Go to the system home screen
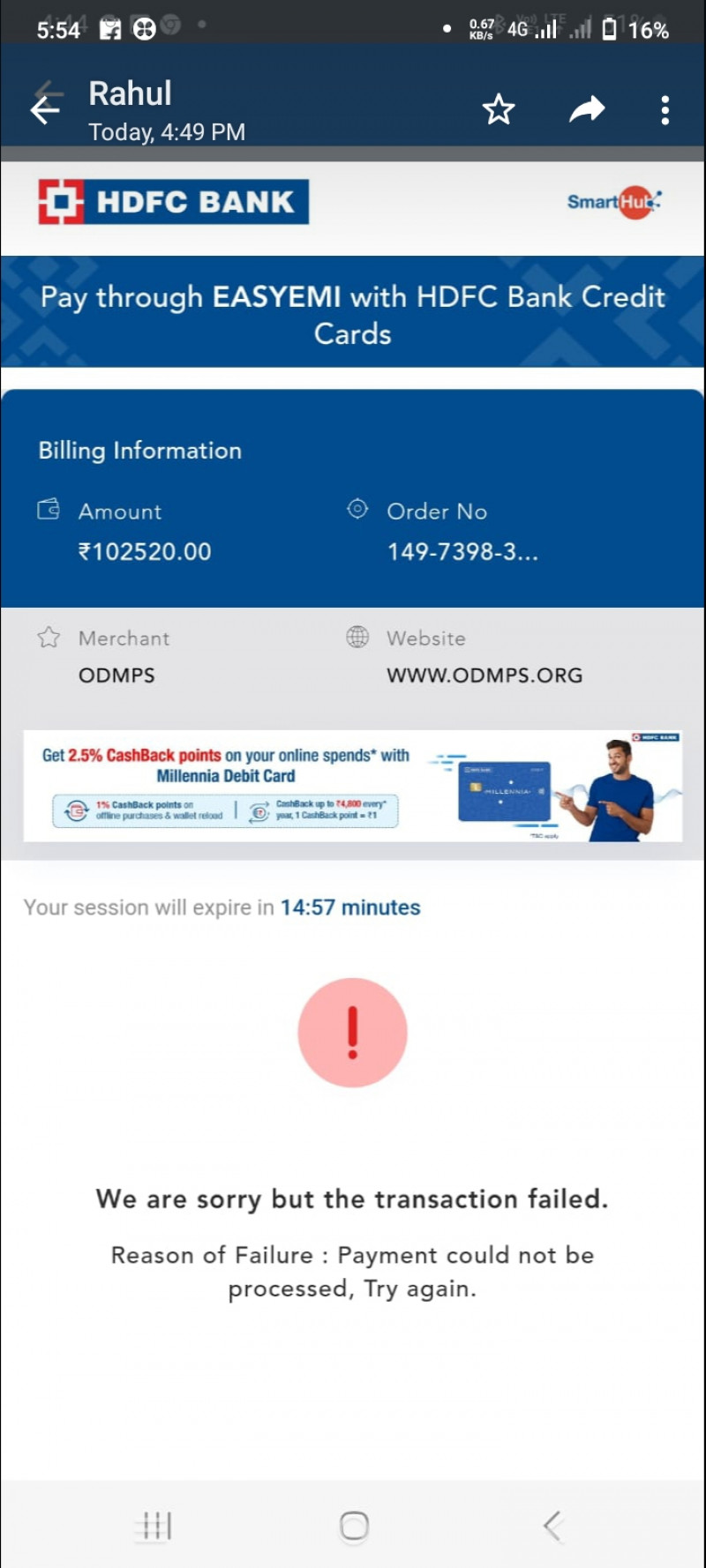The image size is (706, 1568). (x=354, y=1525)
